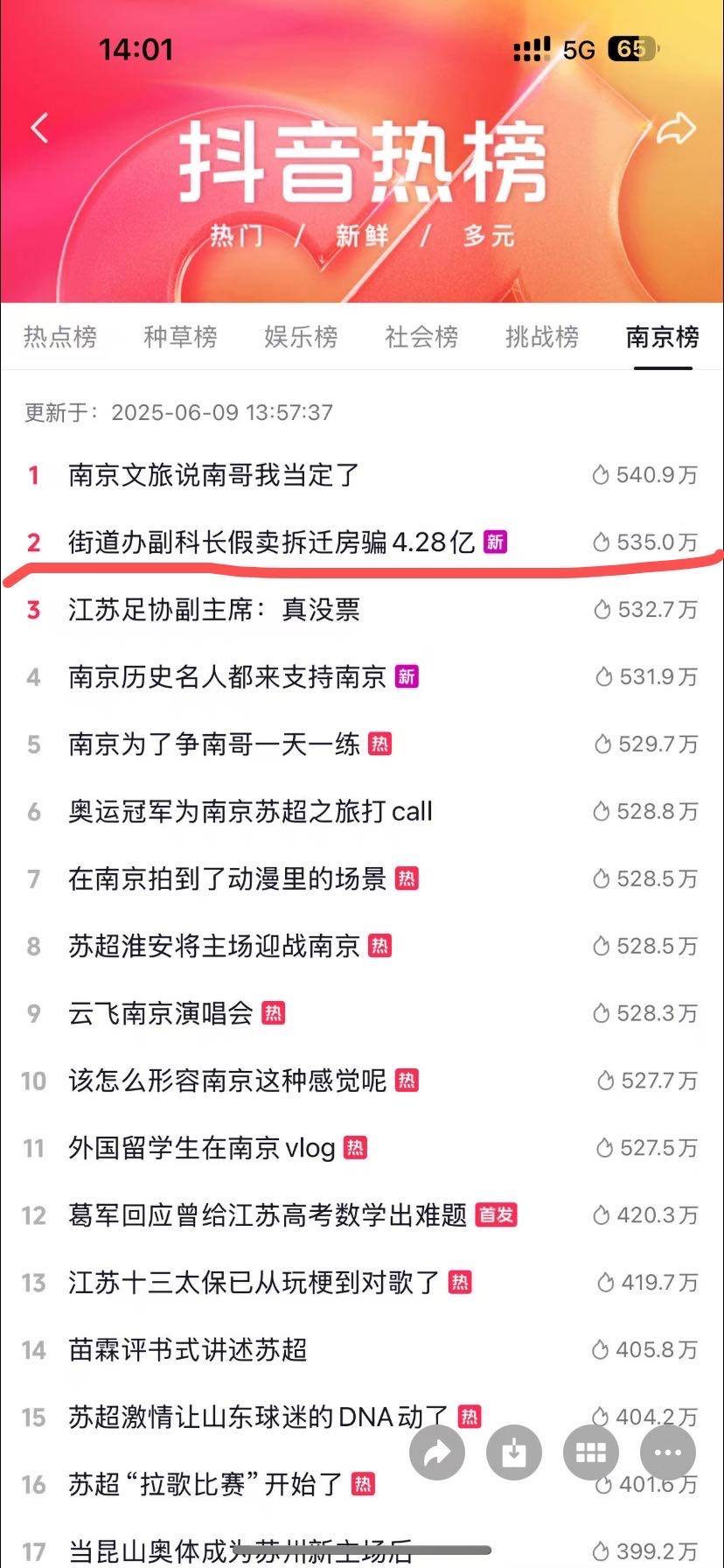This screenshot has width=724, height=1568.
Task: Switch to the 种草榜 tab
Action: click(180, 337)
